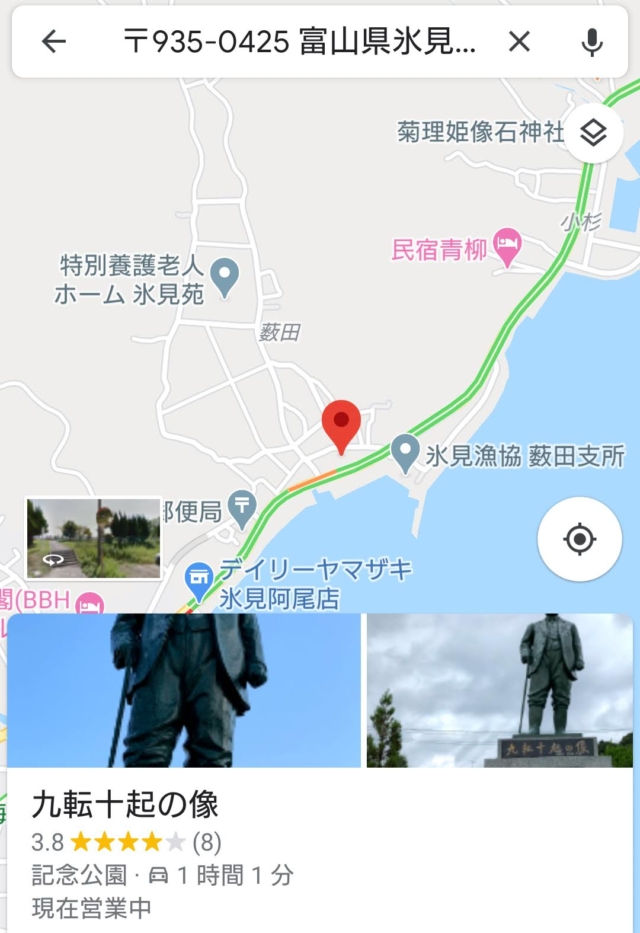Center map on my current location
The width and height of the screenshot is (640, 933).
tap(579, 540)
